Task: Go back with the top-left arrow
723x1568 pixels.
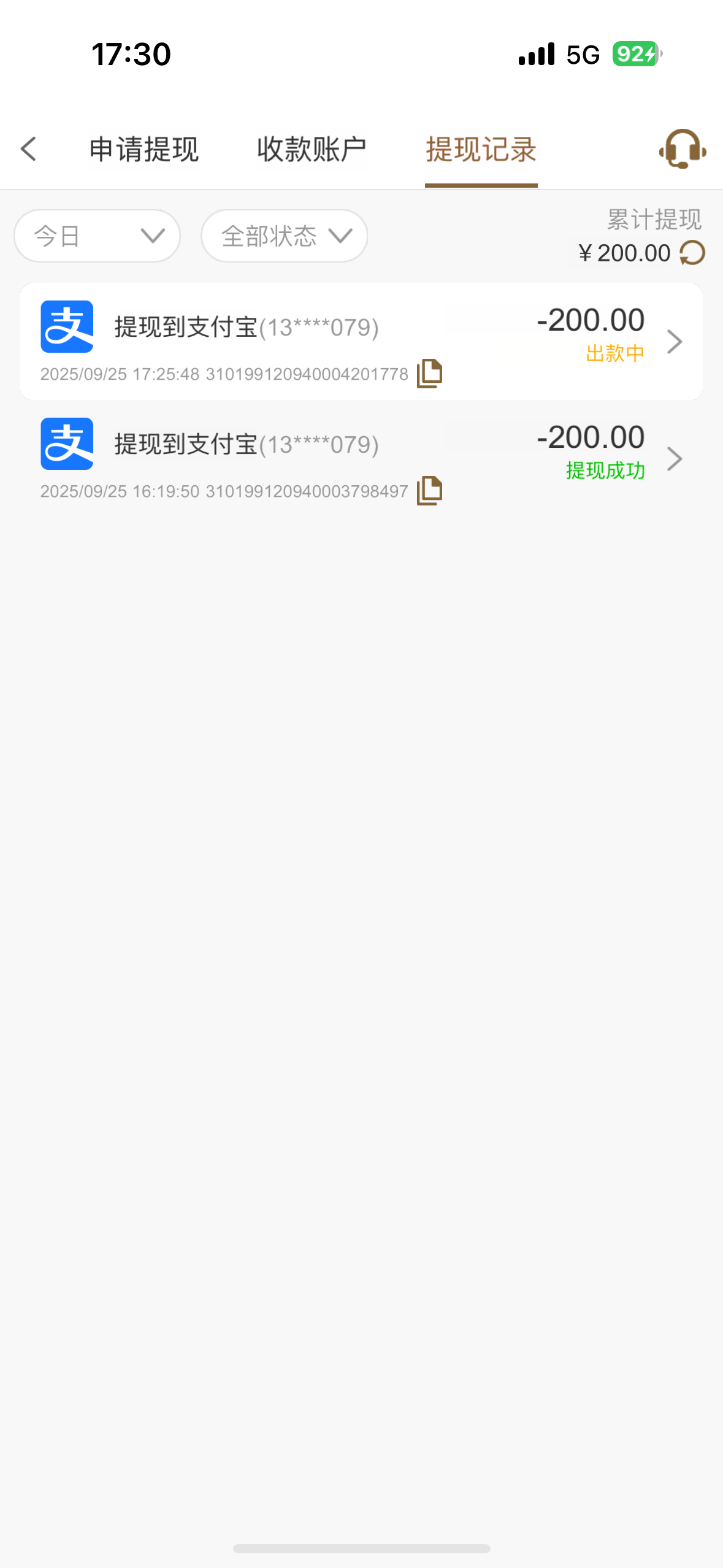Action: point(29,149)
